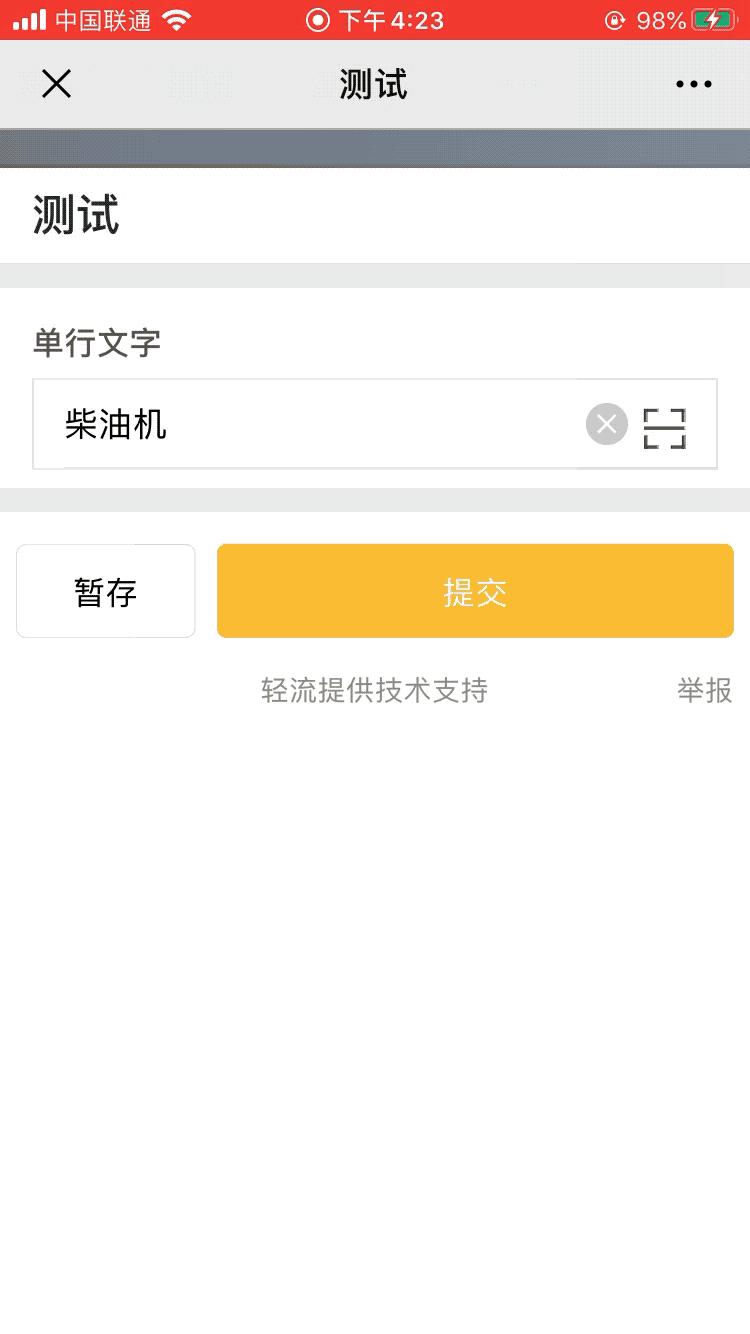Open the 举报 report link

coord(703,691)
